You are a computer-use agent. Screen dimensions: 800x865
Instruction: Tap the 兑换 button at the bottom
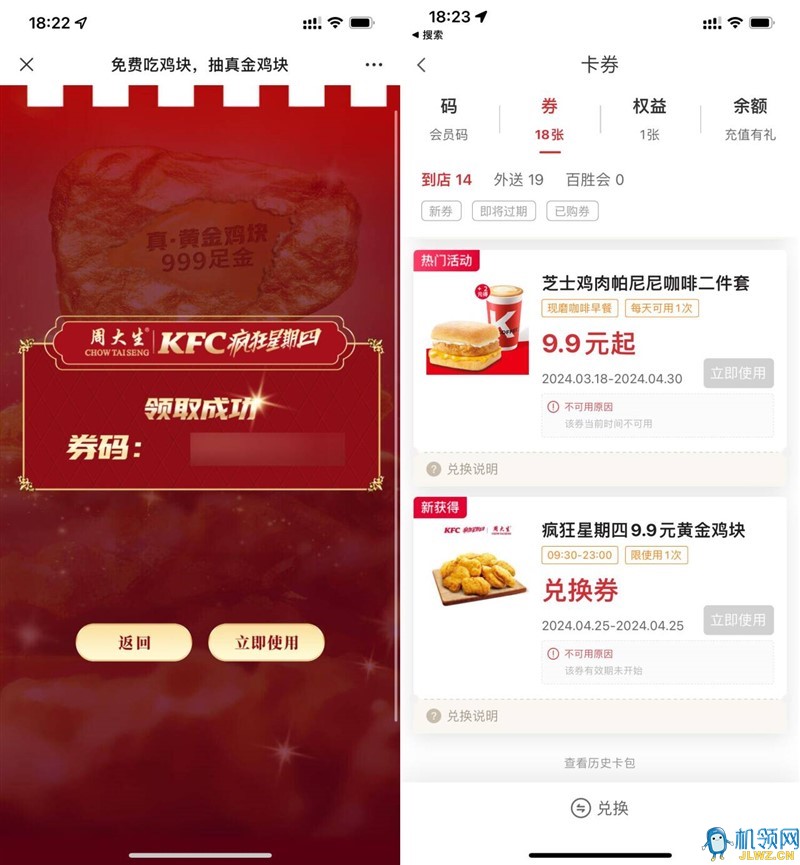[x=599, y=808]
